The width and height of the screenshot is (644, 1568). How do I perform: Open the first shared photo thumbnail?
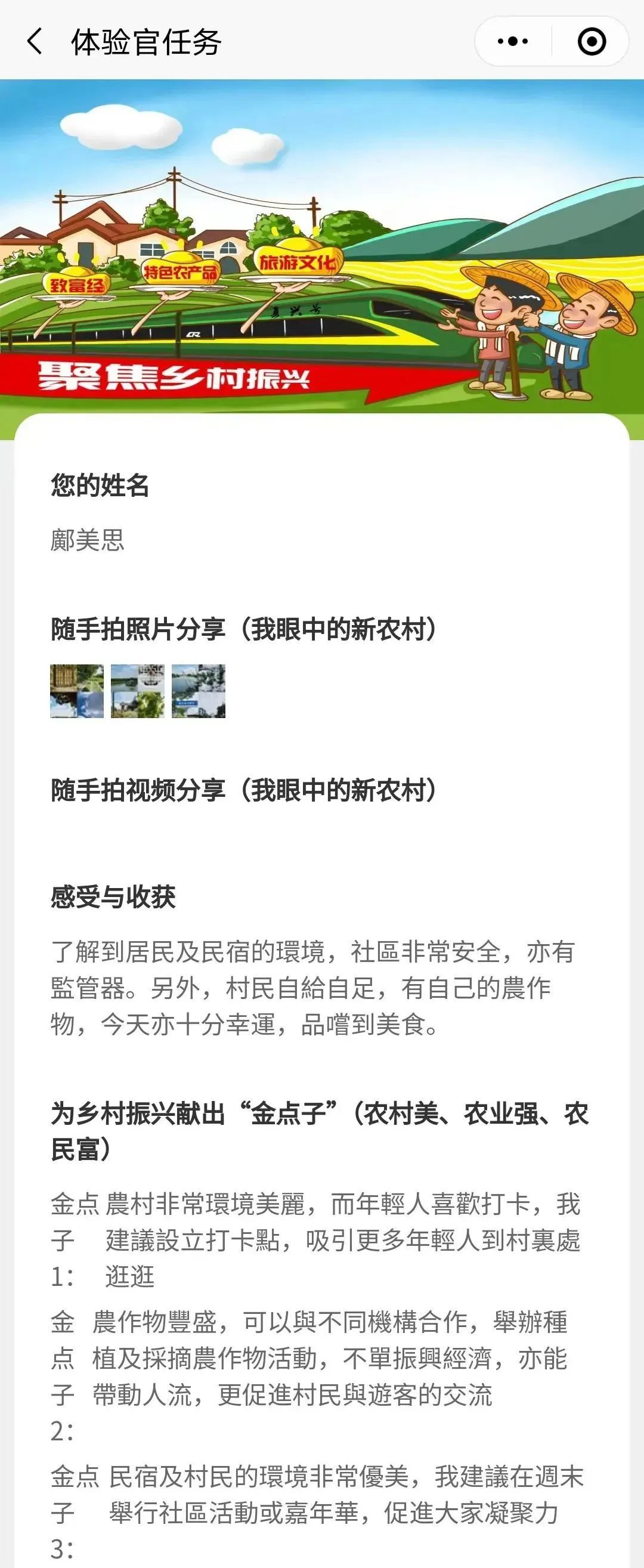click(x=77, y=691)
